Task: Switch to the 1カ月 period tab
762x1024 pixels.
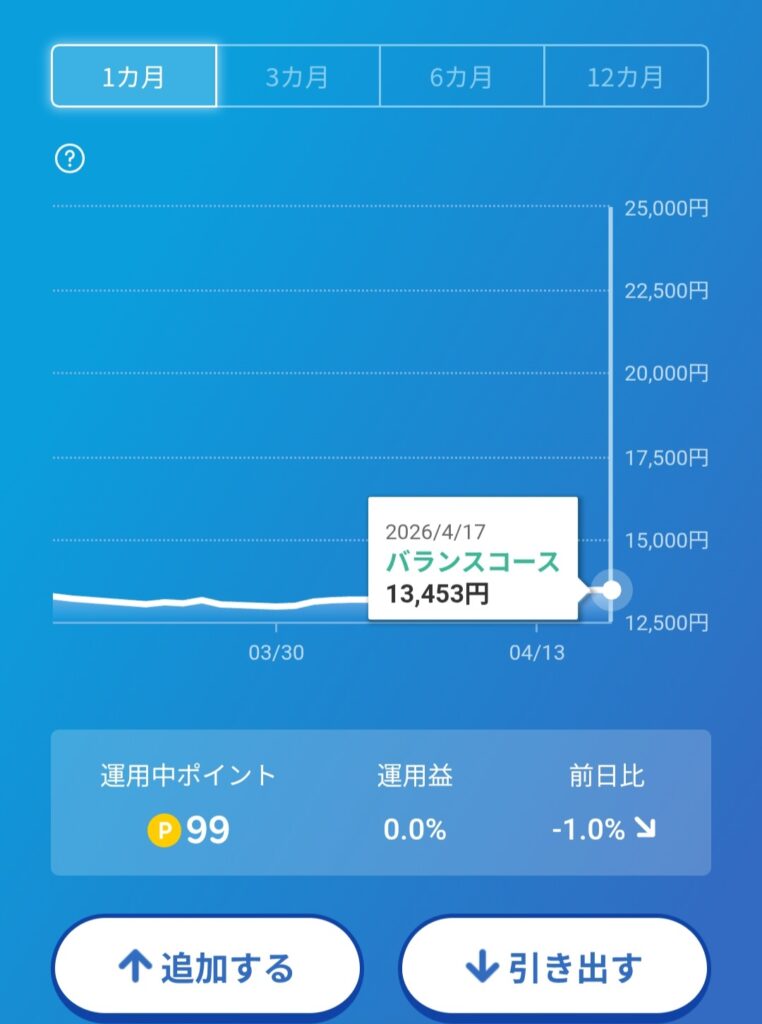Action: [134, 76]
